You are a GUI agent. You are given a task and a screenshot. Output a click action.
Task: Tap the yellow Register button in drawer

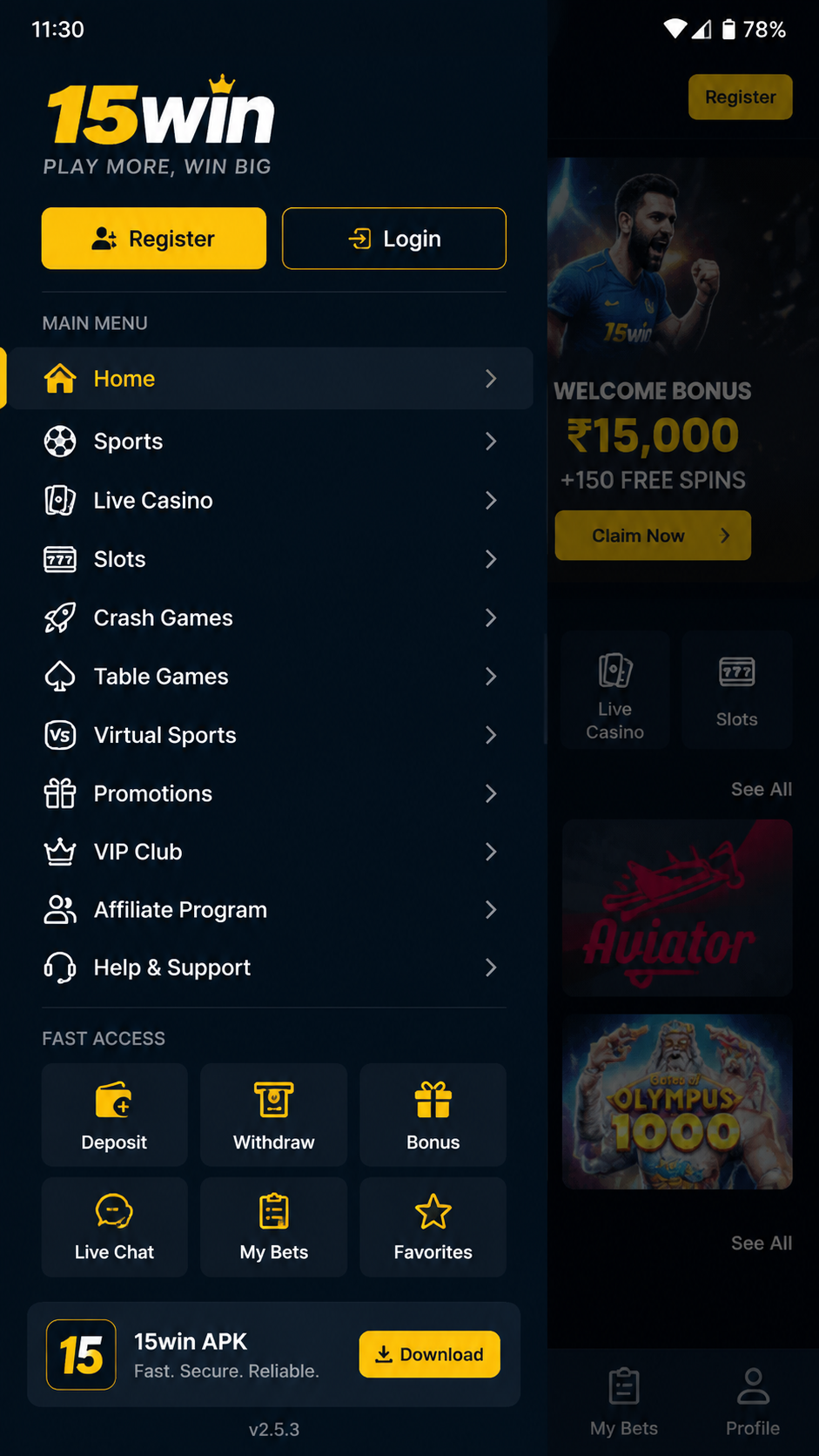click(154, 239)
